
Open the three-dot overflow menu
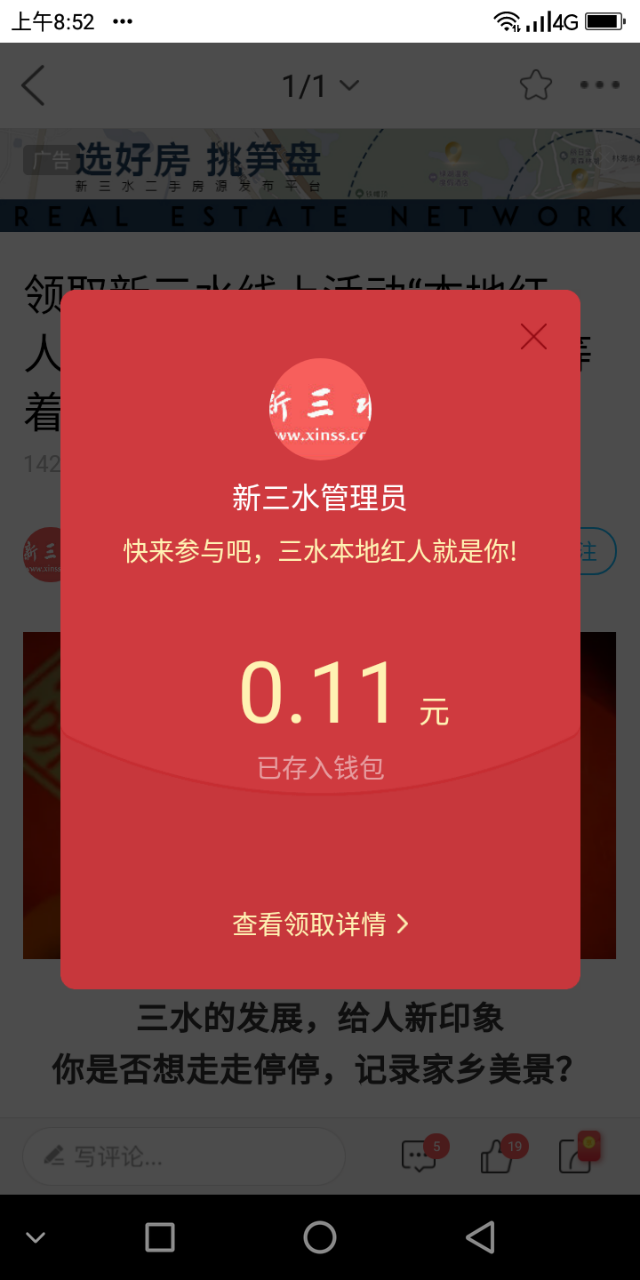point(600,86)
